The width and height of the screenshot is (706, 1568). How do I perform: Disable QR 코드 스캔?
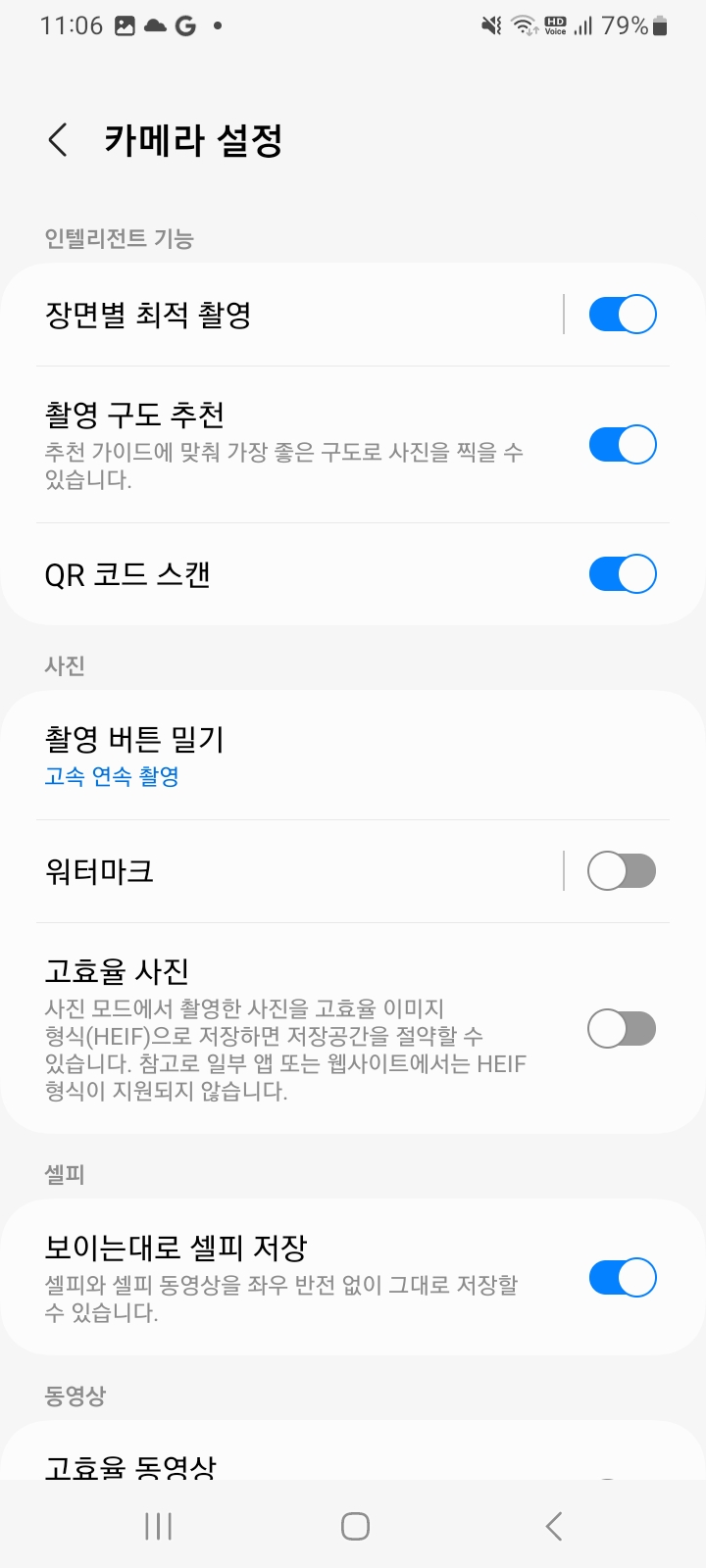tap(622, 573)
